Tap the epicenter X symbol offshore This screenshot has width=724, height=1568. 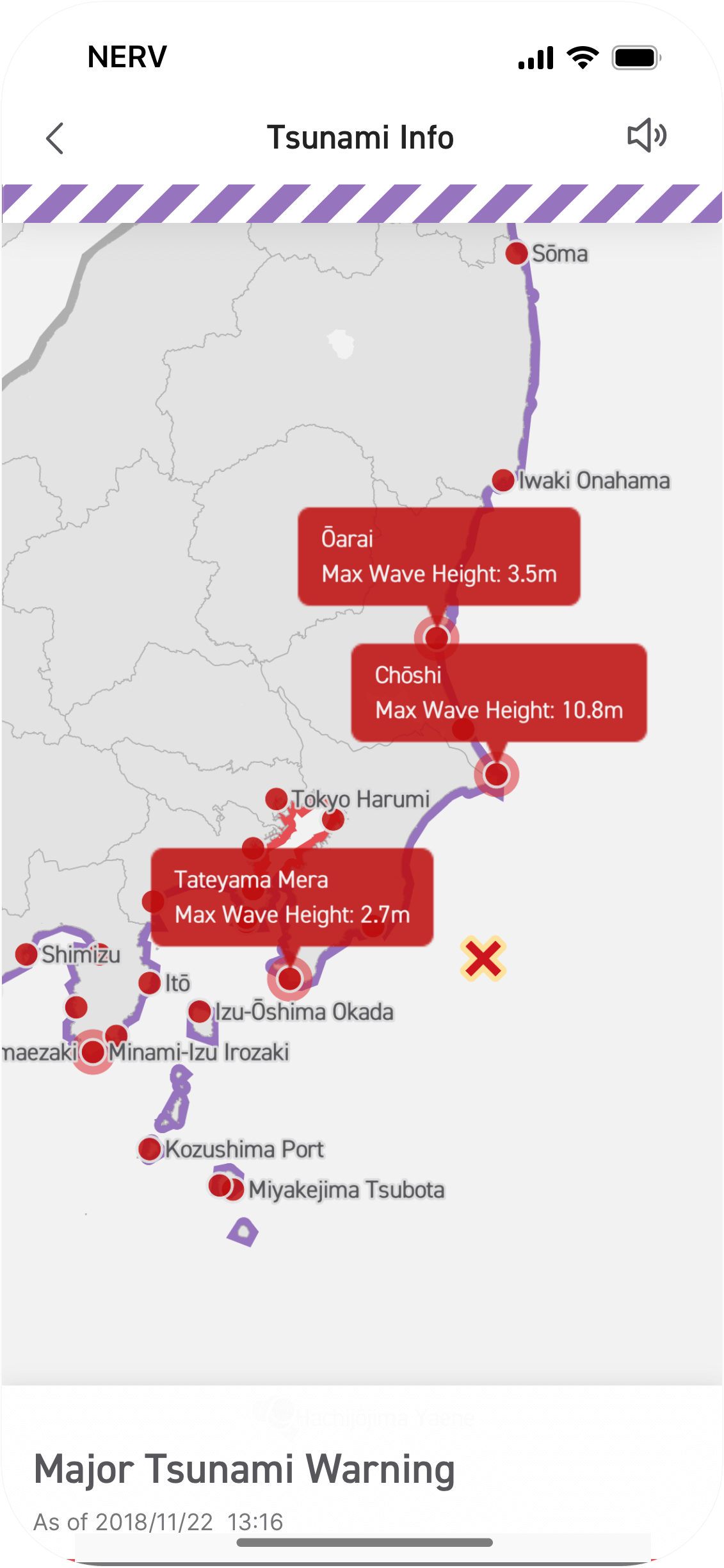click(x=482, y=958)
